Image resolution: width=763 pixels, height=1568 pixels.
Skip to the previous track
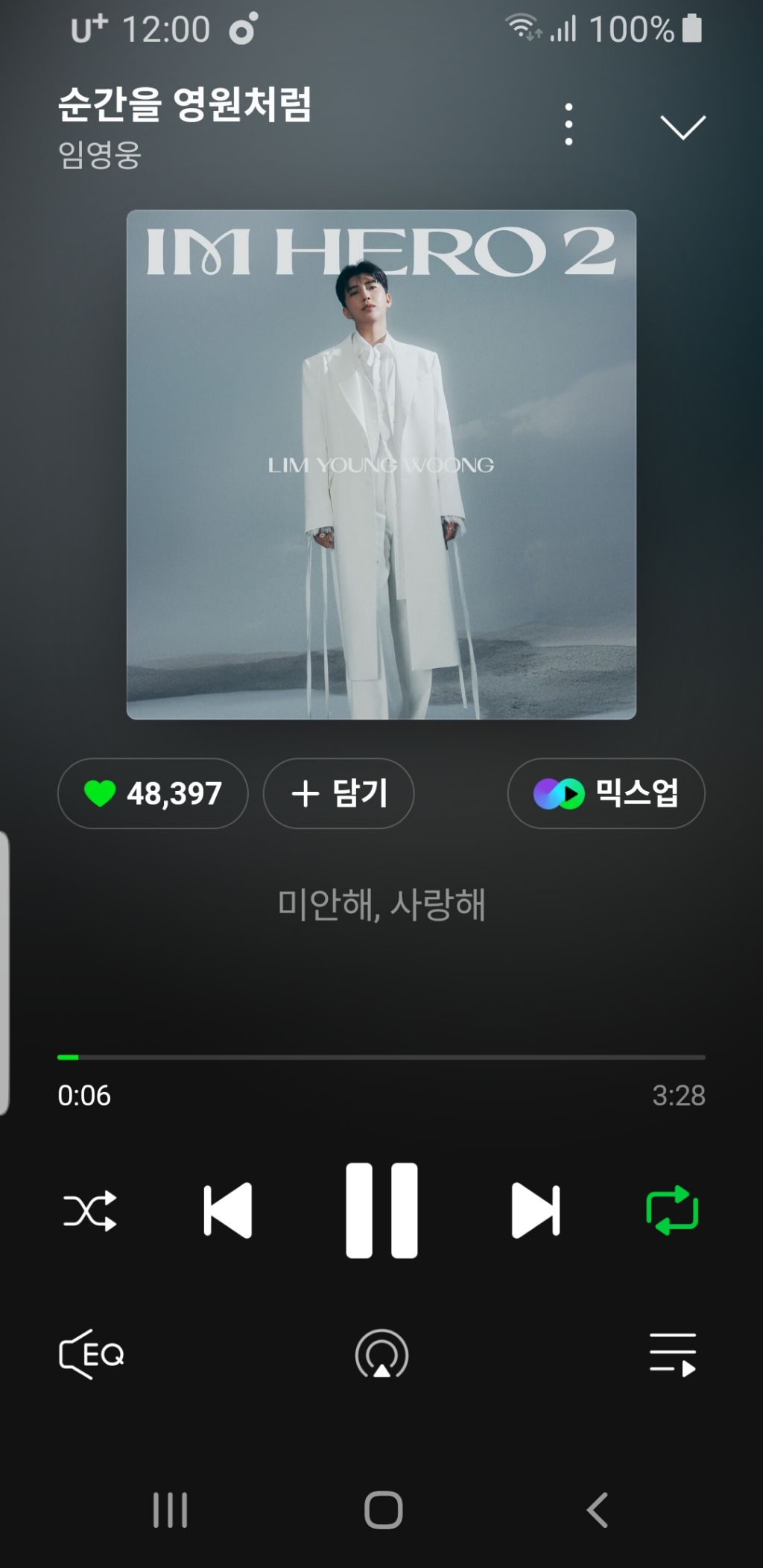coord(228,1210)
